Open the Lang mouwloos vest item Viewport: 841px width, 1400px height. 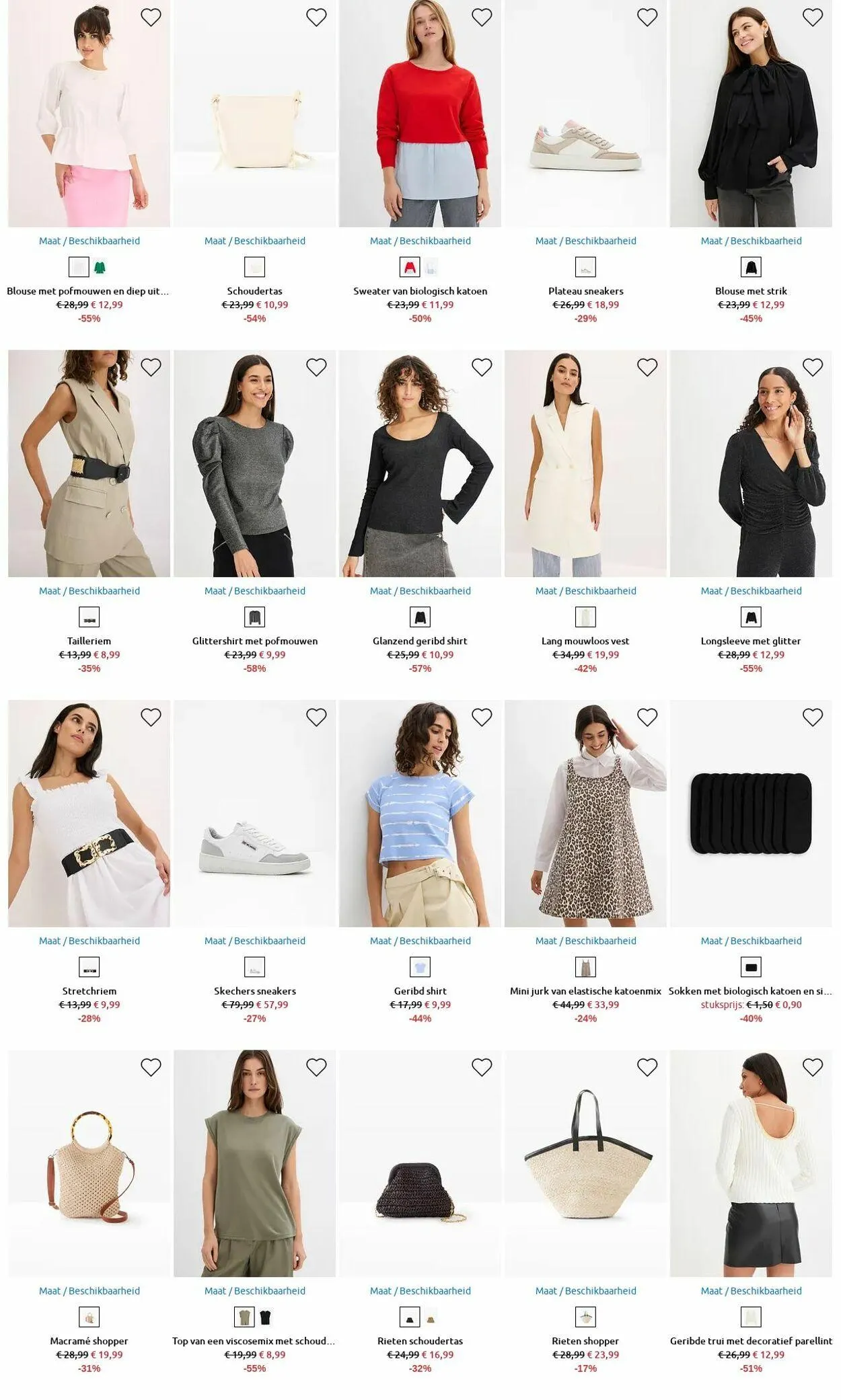pyautogui.click(x=585, y=463)
